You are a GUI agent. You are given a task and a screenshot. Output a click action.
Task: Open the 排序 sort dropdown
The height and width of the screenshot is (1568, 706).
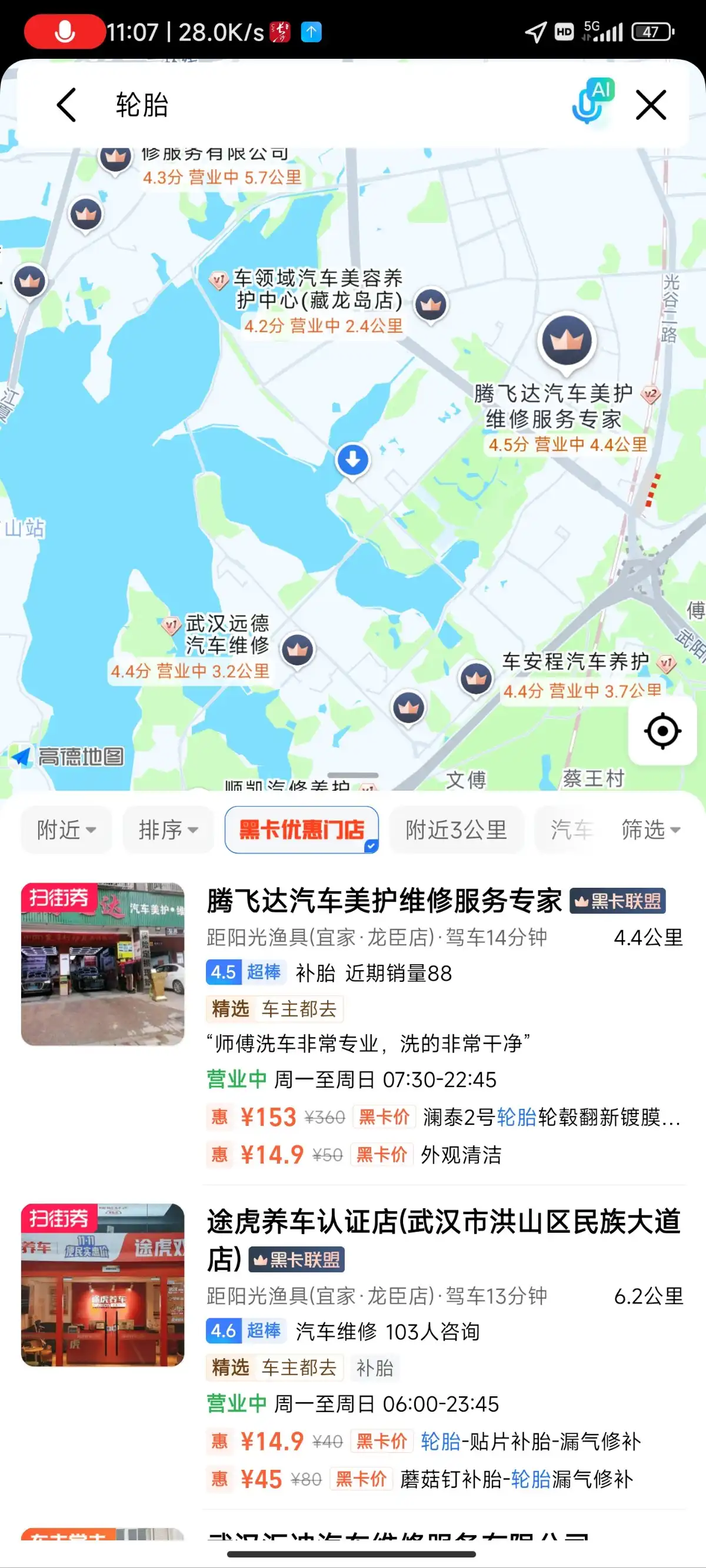pos(168,829)
